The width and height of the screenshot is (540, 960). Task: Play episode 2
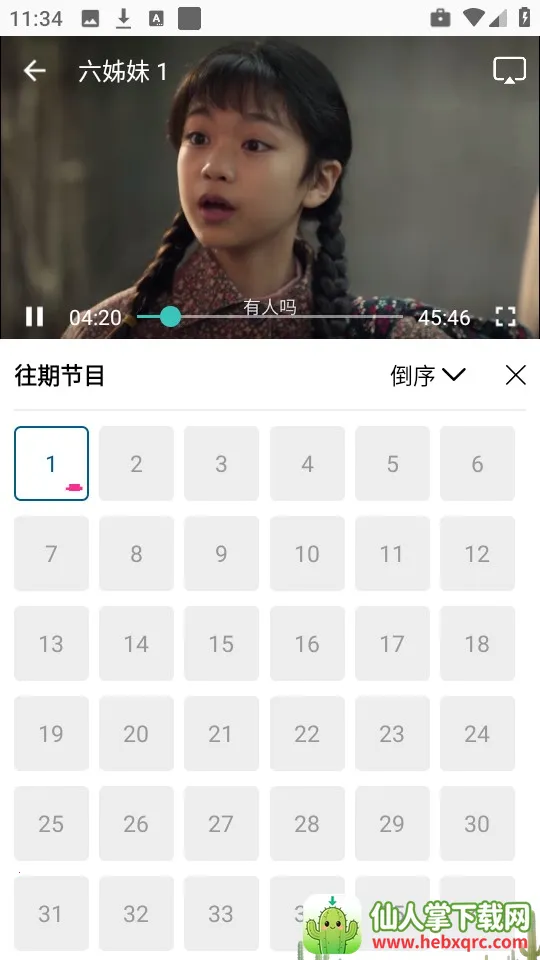click(137, 463)
